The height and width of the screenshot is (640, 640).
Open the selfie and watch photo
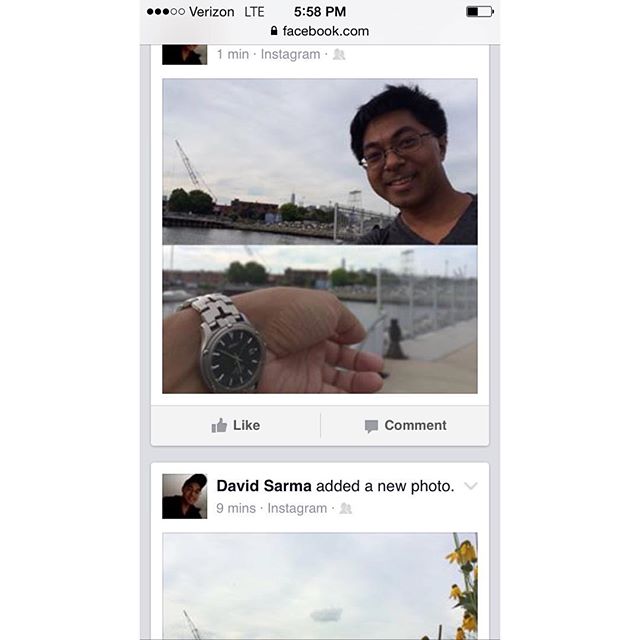[x=320, y=235]
